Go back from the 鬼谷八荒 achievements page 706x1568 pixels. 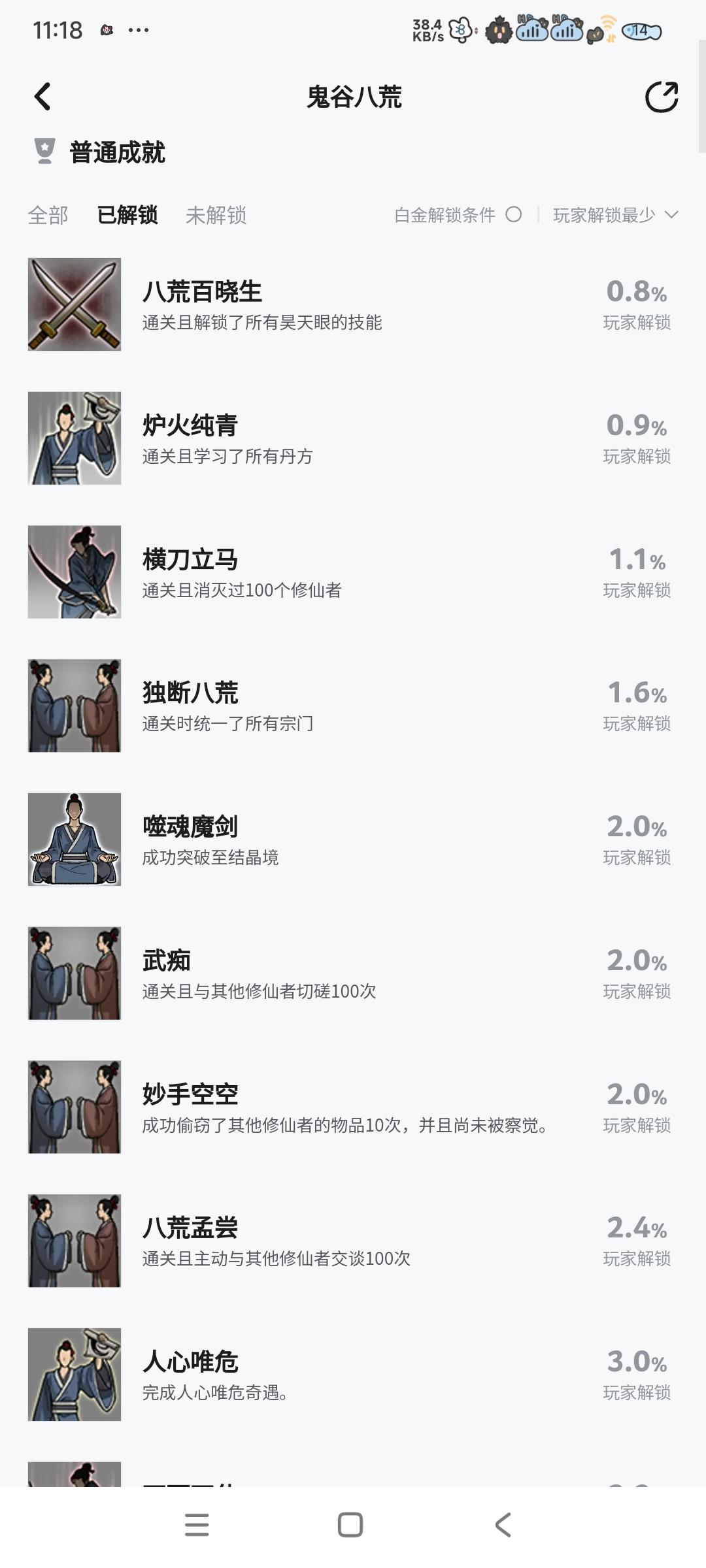point(43,97)
